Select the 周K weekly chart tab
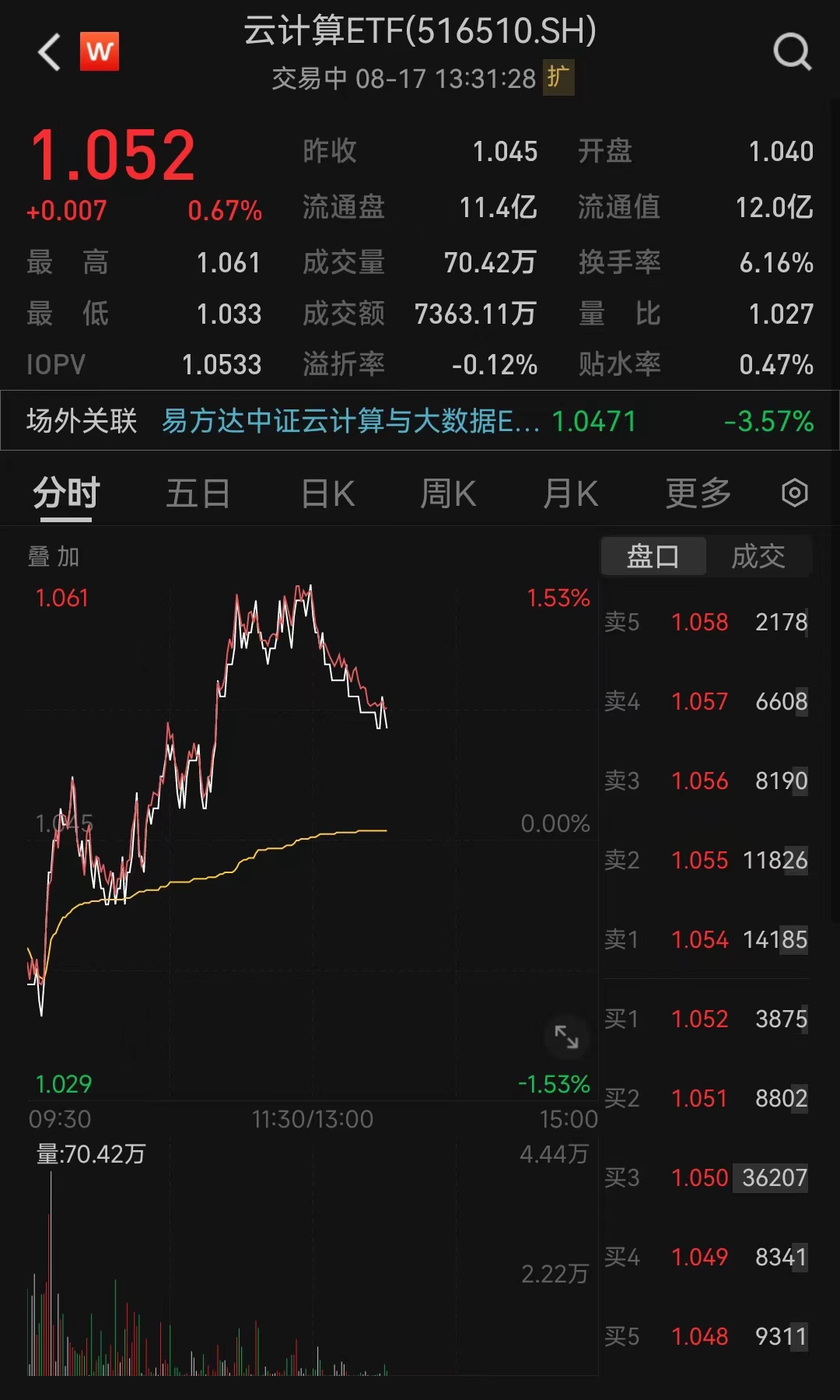Viewport: 840px width, 1400px height. pos(447,492)
